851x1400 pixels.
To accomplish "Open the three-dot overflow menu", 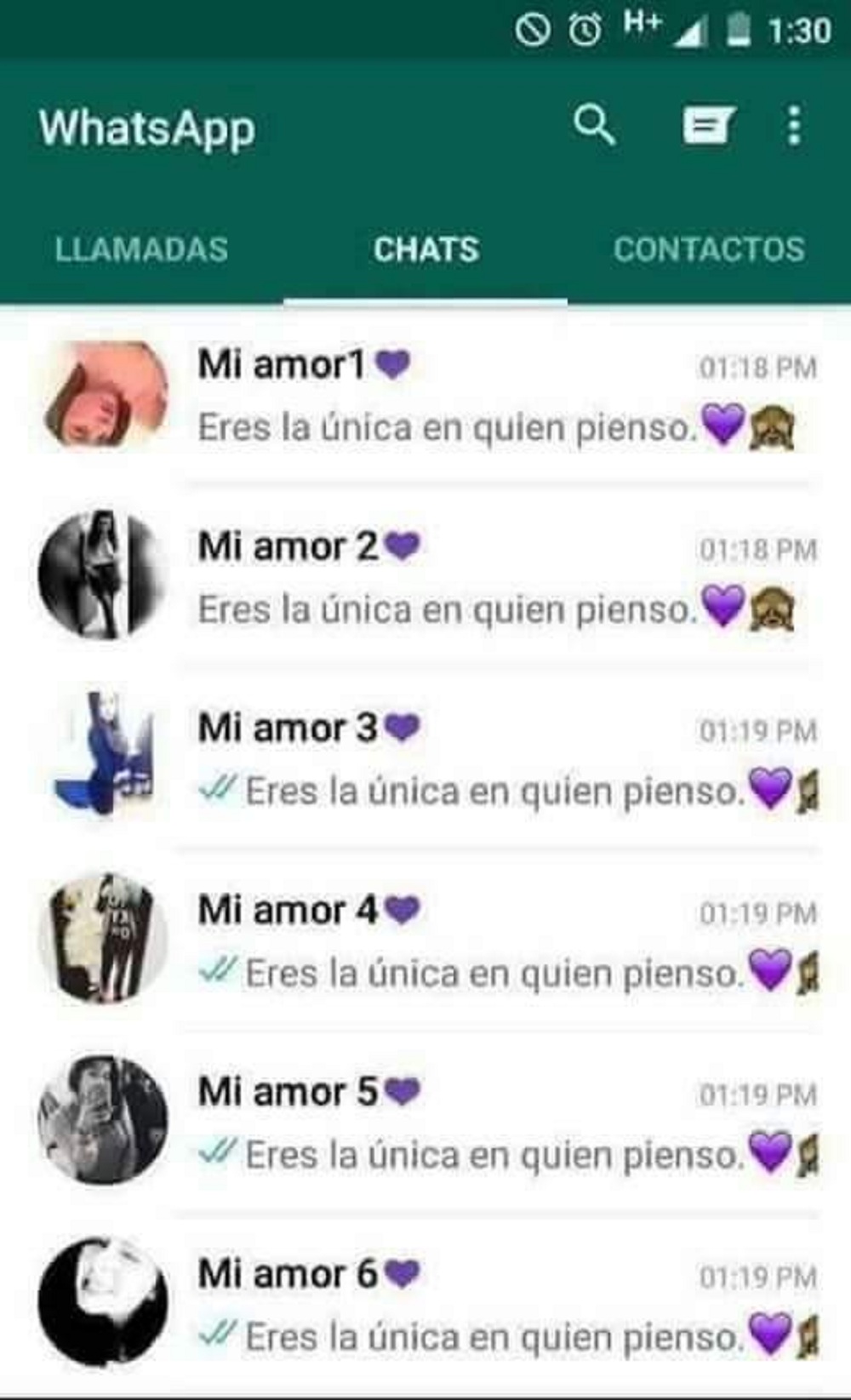I will [793, 126].
